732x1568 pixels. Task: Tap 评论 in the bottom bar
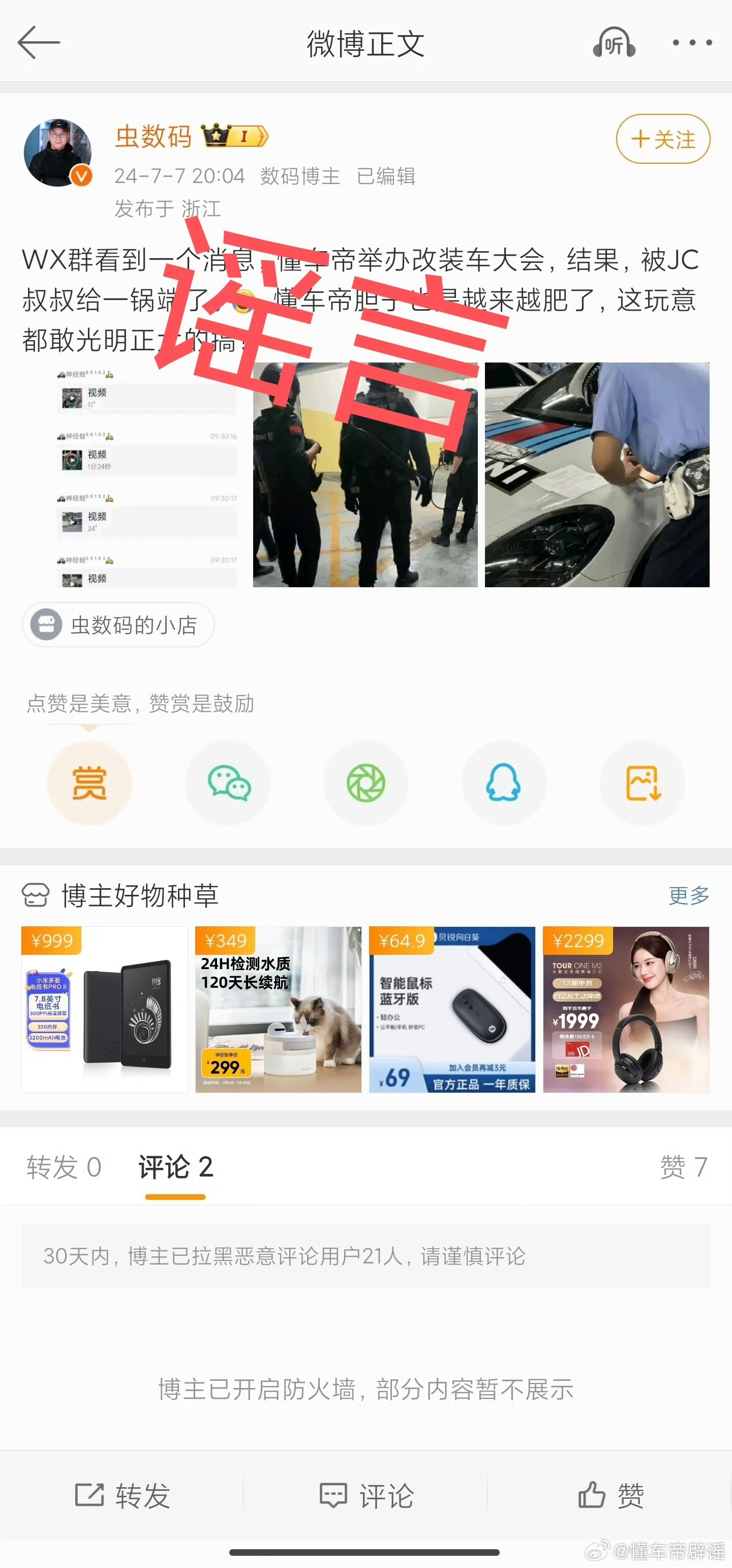coord(367,1495)
